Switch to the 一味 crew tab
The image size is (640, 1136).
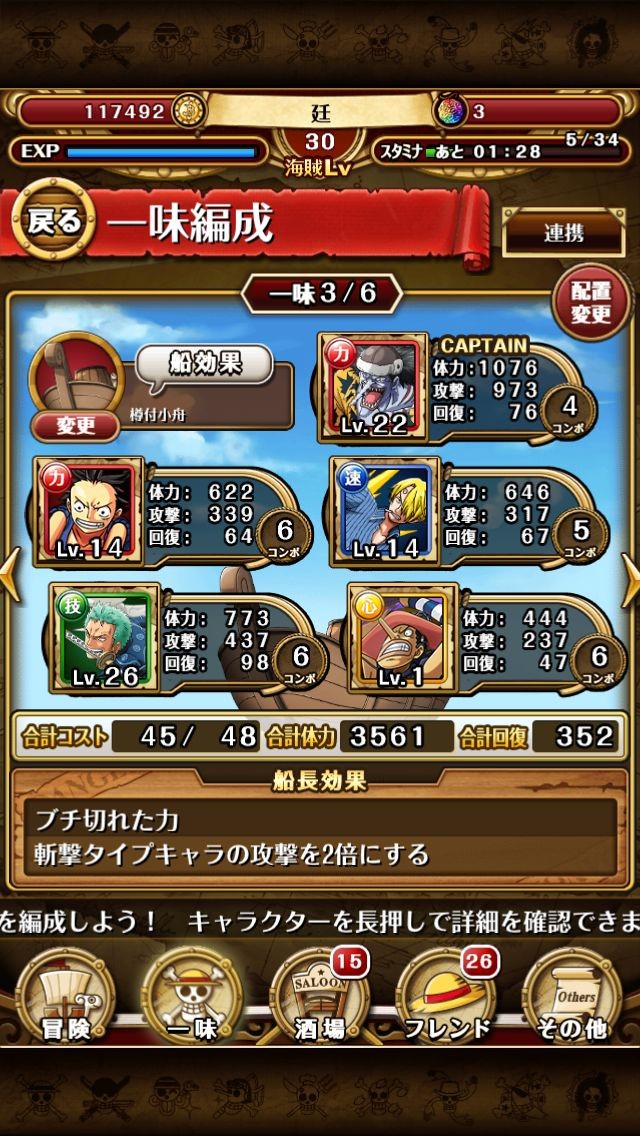pos(192,995)
